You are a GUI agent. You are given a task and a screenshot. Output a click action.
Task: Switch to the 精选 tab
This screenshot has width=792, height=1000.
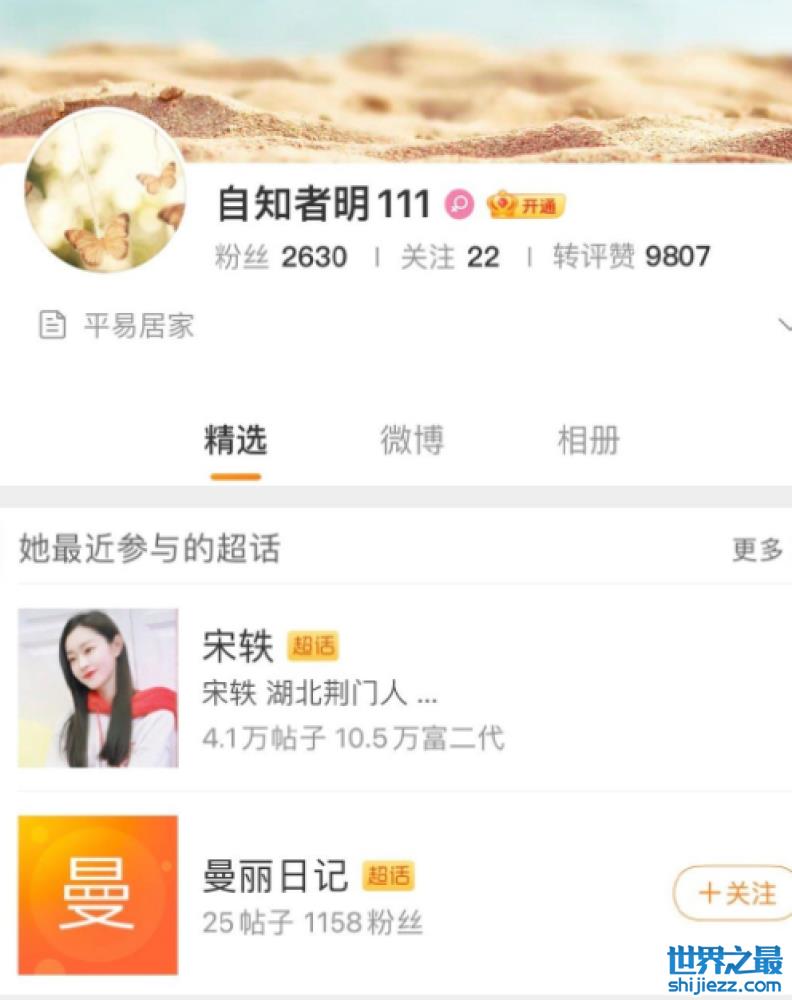236,441
